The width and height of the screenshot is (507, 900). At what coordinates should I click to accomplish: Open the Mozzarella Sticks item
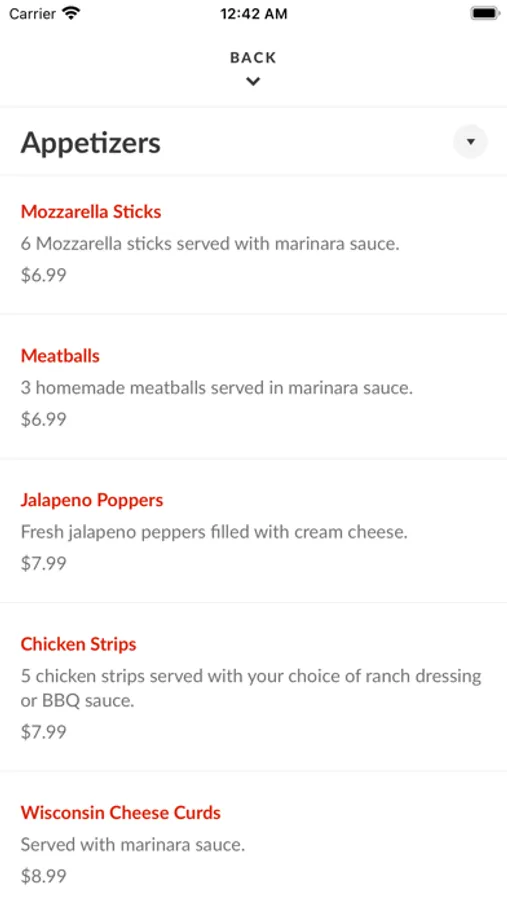coord(253,244)
